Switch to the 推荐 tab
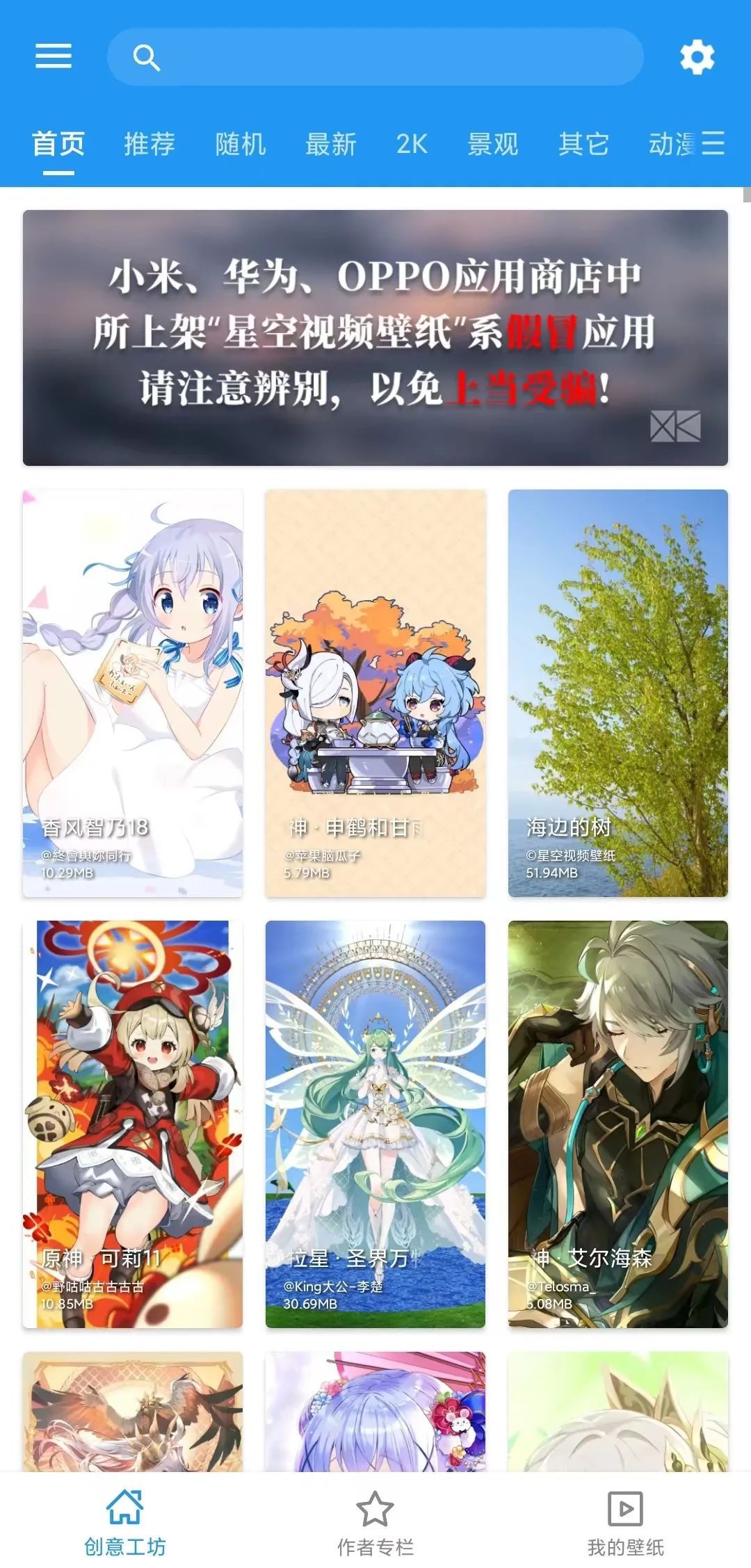Screen dimensions: 751x1568 coord(149,145)
